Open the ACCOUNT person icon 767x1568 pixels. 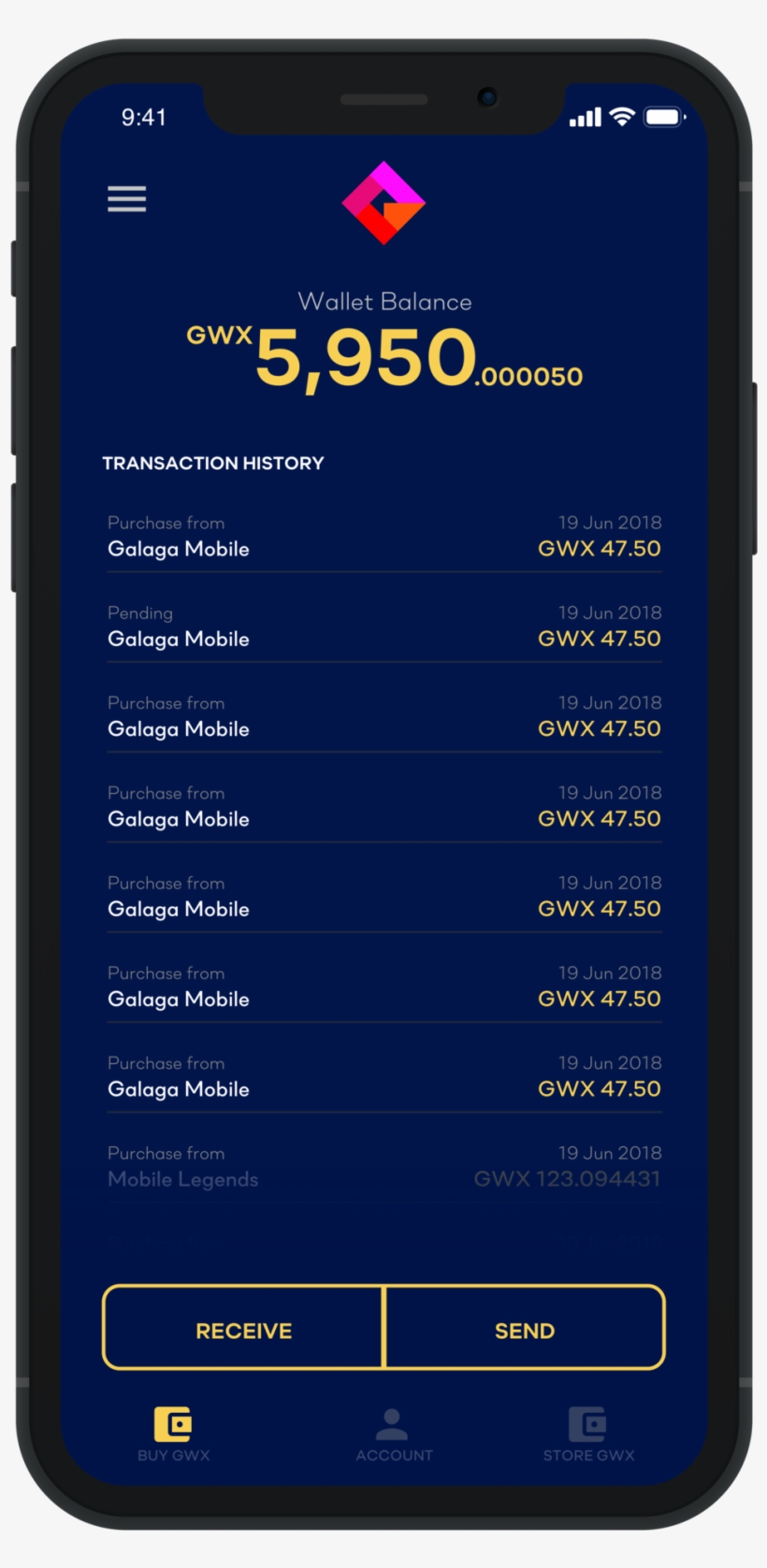[393, 1423]
